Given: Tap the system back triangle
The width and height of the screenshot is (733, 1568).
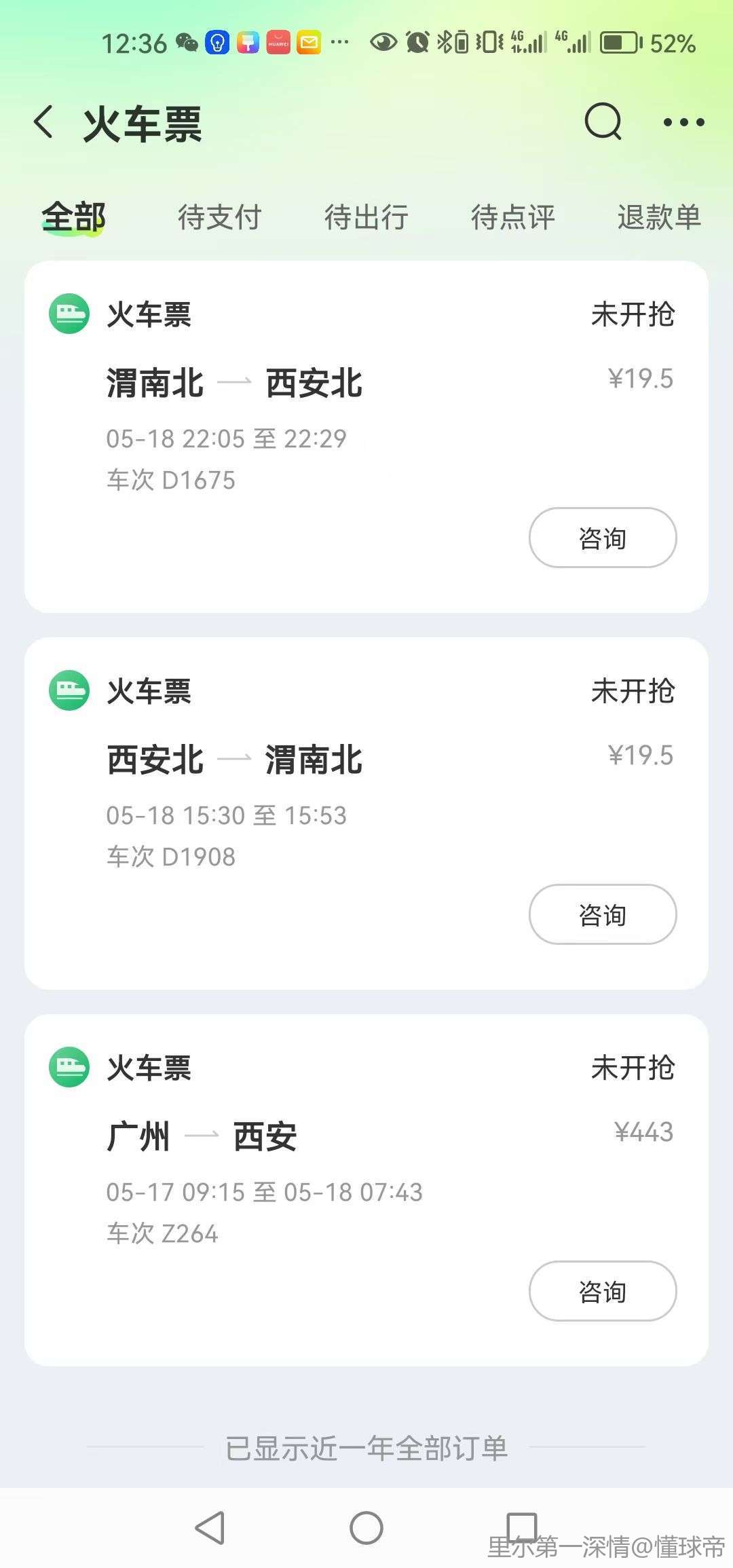Looking at the screenshot, I should [210, 1528].
